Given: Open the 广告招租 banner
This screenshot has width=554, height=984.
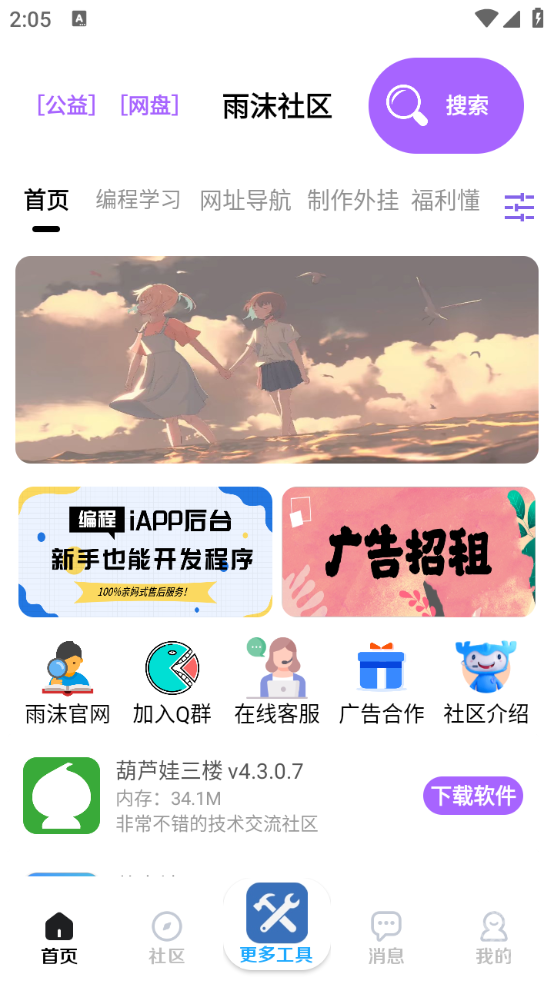Looking at the screenshot, I should (408, 552).
